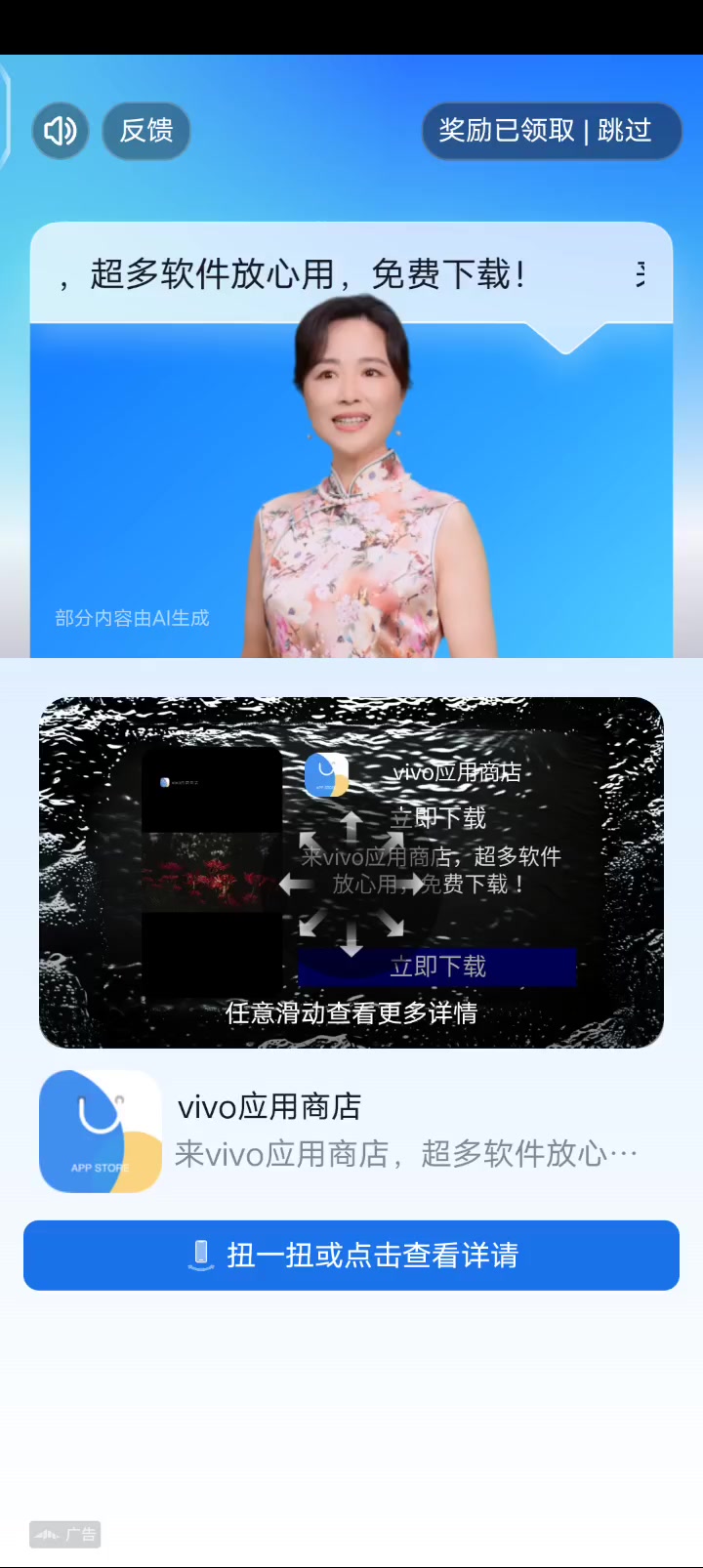The image size is (703, 1568).
Task: Skip the ad via 奖励已领取 | 跳过
Action: point(552,131)
